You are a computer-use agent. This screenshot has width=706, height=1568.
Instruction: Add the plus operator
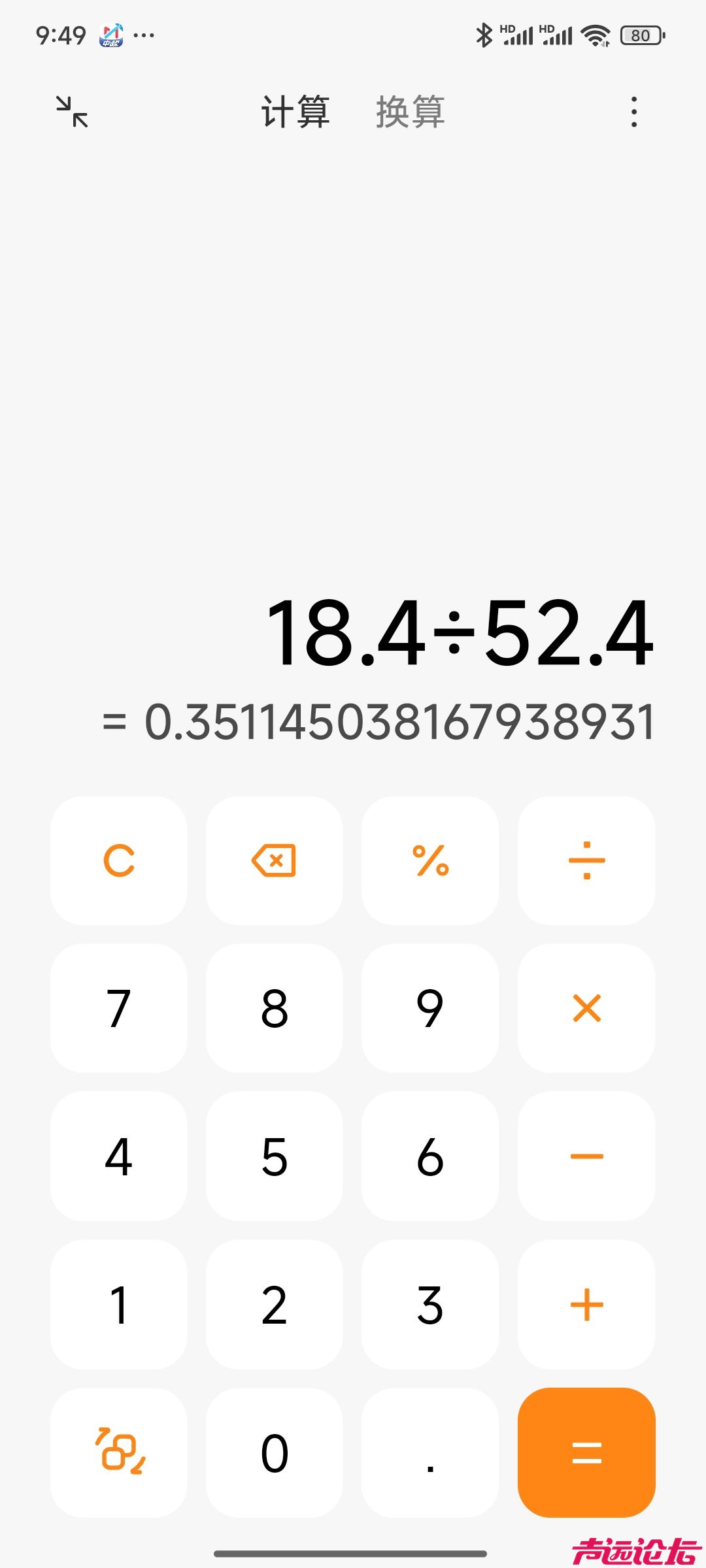coord(586,1305)
